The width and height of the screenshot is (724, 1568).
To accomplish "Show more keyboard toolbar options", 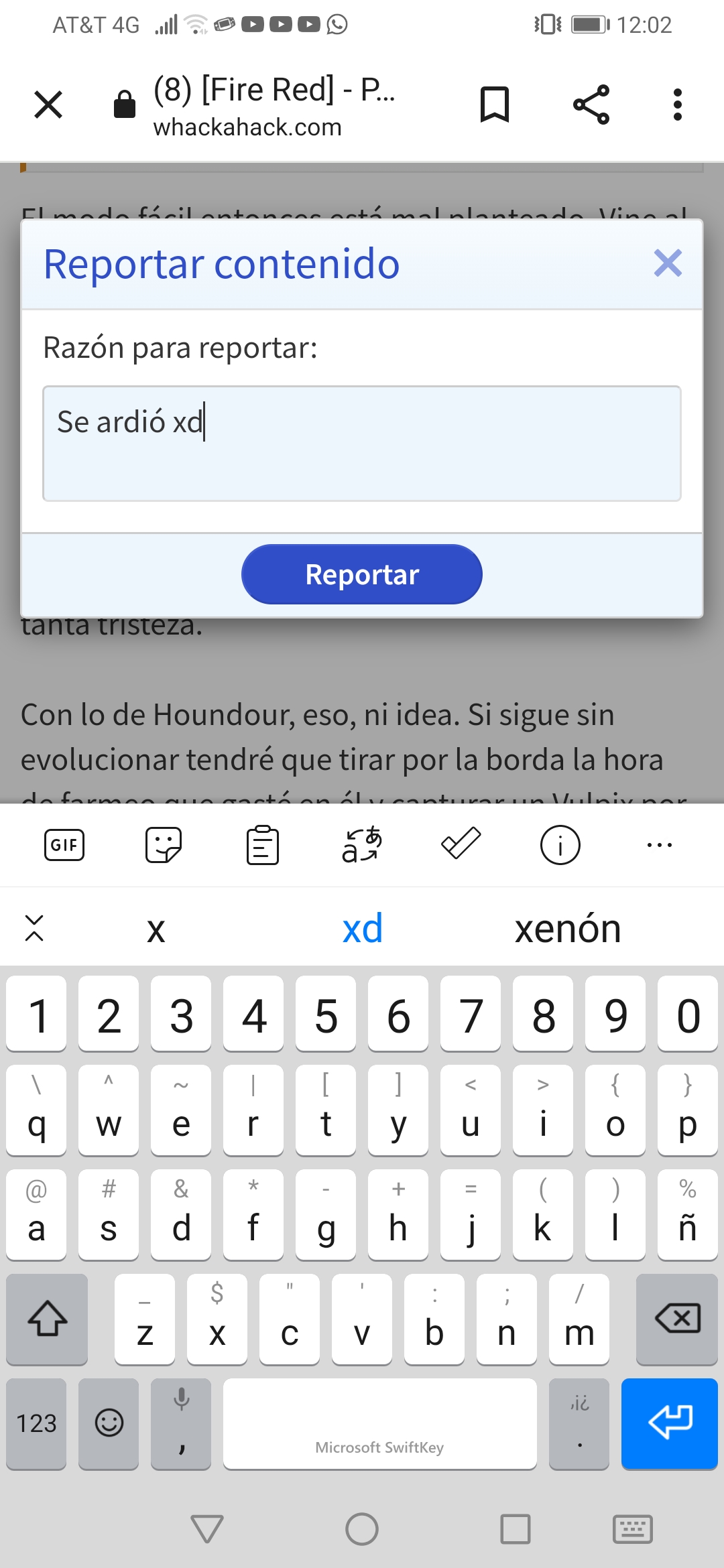I will [x=659, y=844].
